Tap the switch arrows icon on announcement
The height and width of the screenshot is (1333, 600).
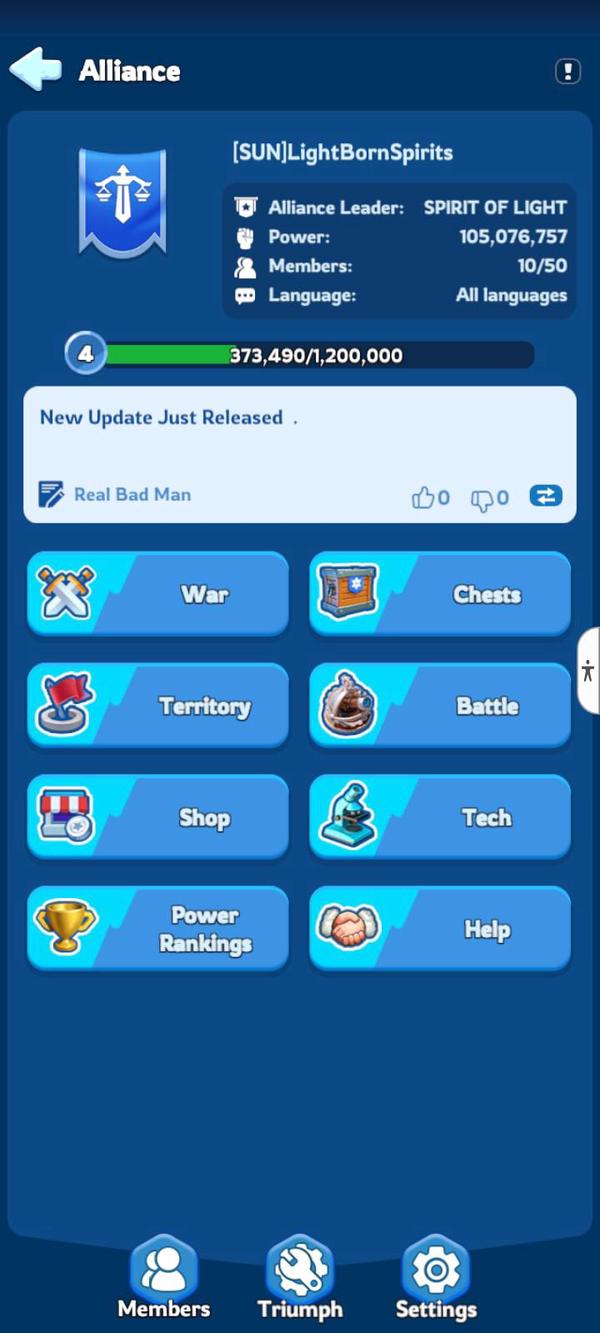click(x=546, y=495)
